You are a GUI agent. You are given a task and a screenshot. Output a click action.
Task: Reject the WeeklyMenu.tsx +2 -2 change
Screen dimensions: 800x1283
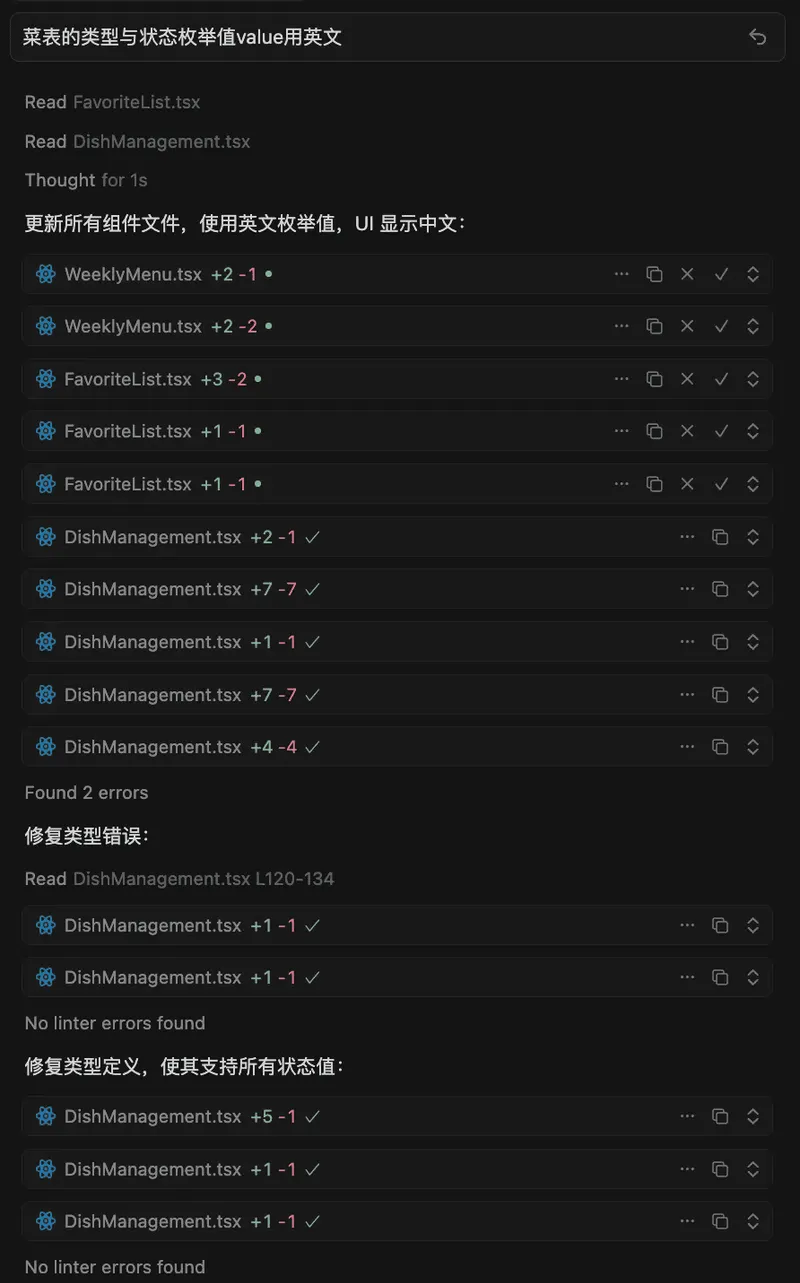click(x=687, y=326)
